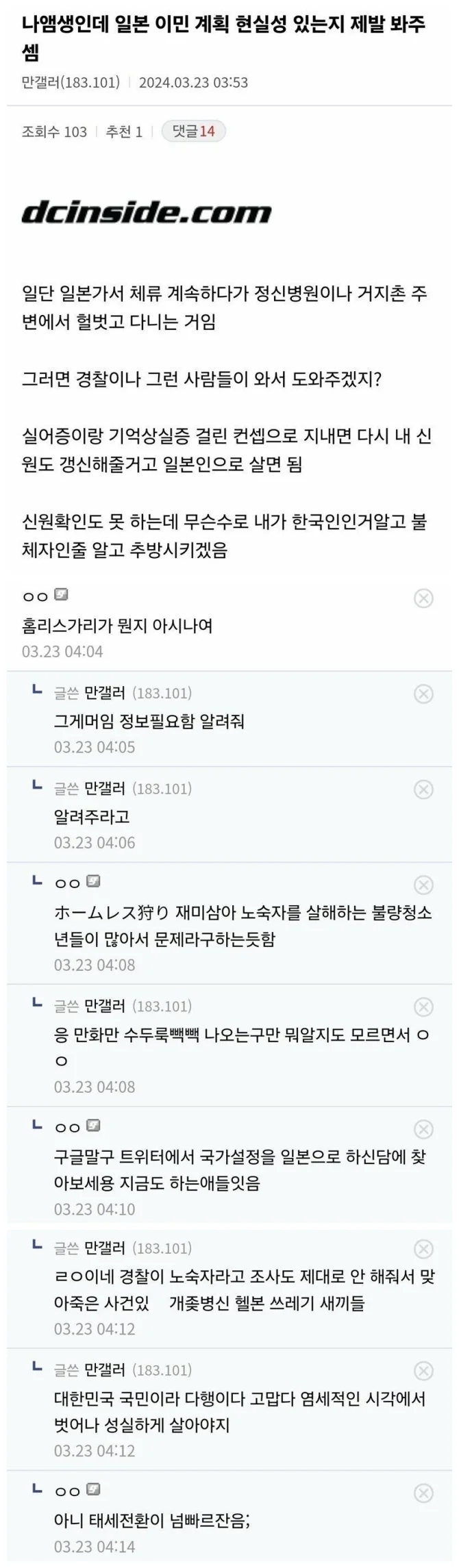The height and width of the screenshot is (1568, 459).
Task: Delete the 홈리스가리가 뭔지 아시나여 comment
Action: point(423,598)
